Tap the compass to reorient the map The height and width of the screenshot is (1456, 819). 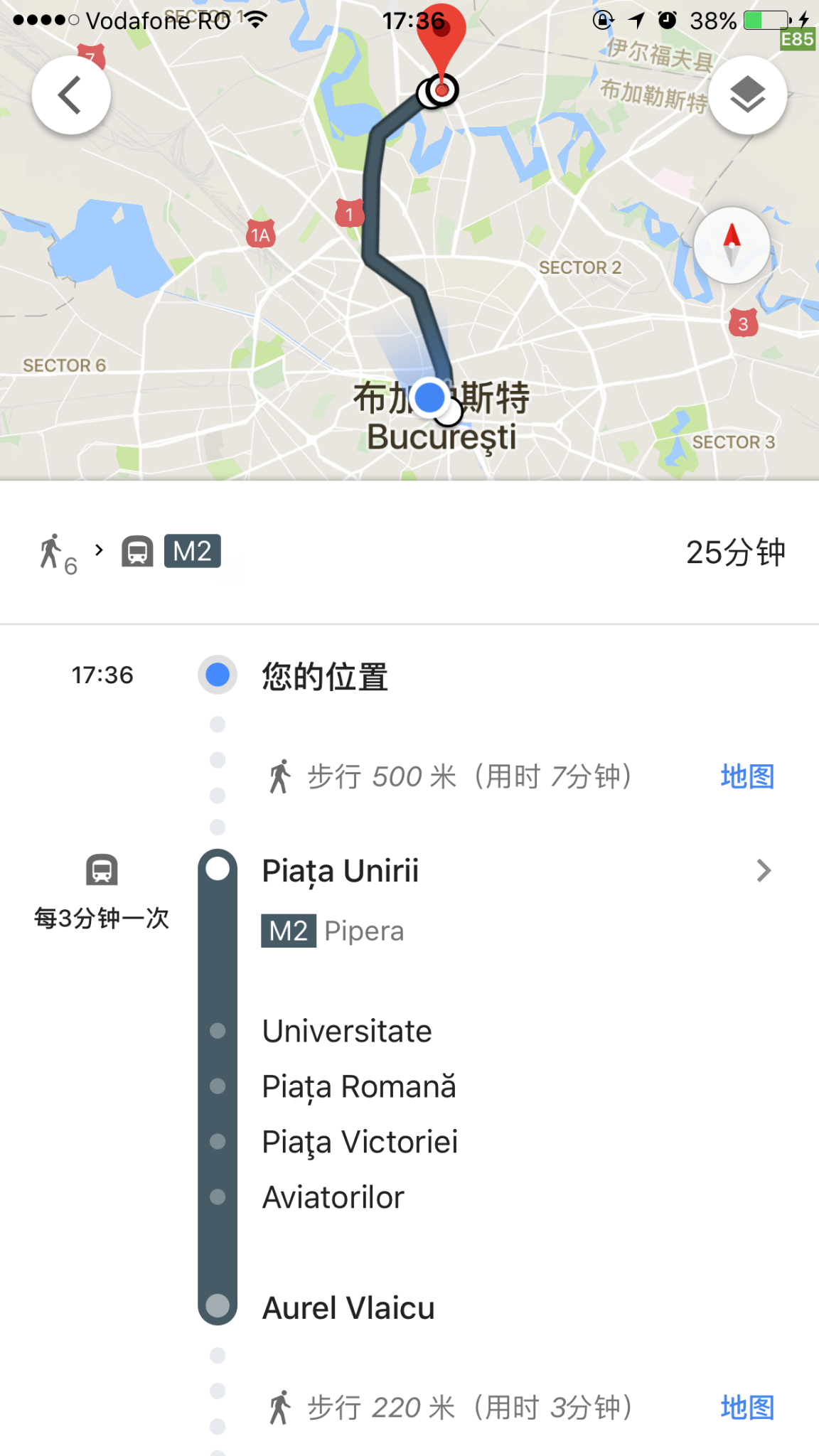[x=732, y=245]
